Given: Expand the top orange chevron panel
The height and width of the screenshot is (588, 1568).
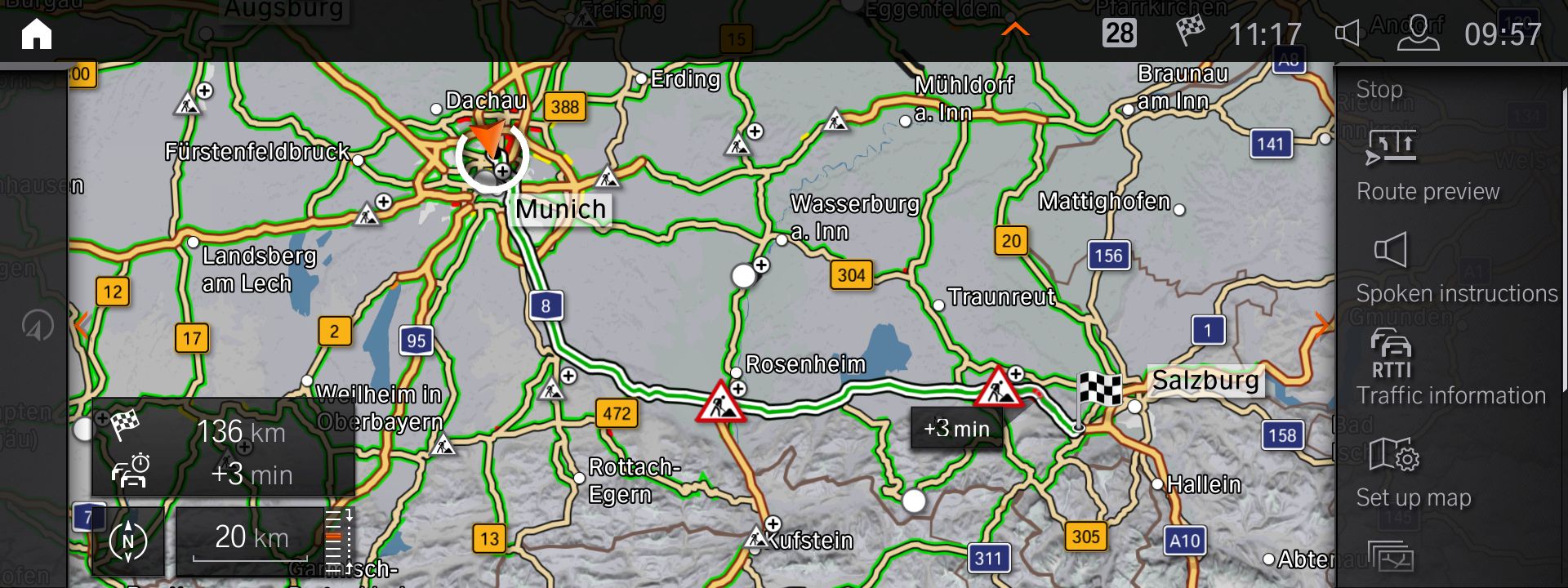Looking at the screenshot, I should point(1015,30).
